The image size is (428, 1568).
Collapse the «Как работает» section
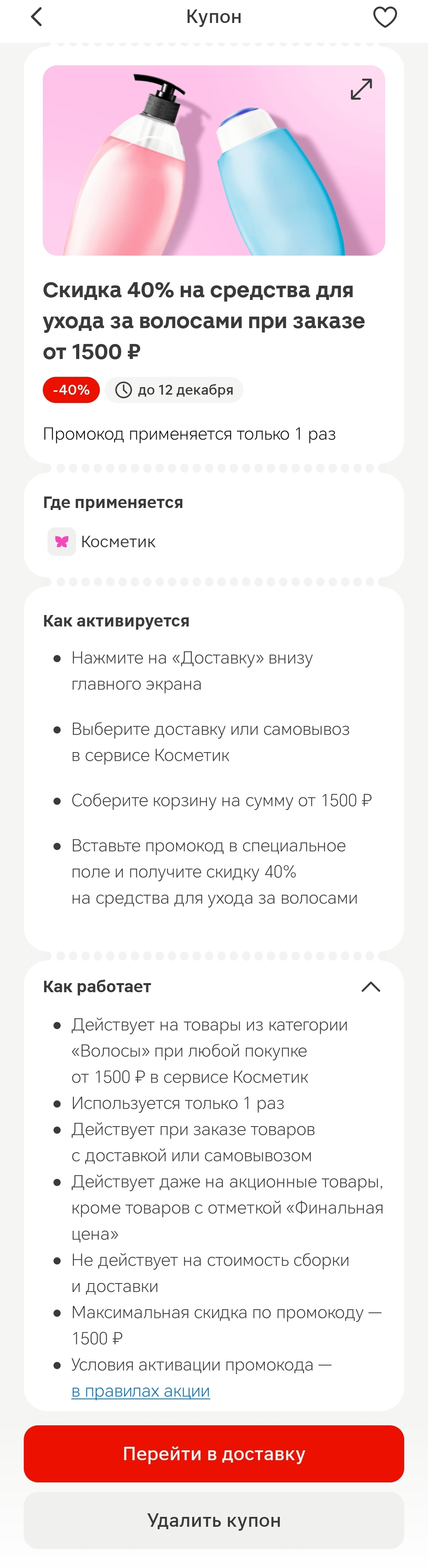coord(371,987)
